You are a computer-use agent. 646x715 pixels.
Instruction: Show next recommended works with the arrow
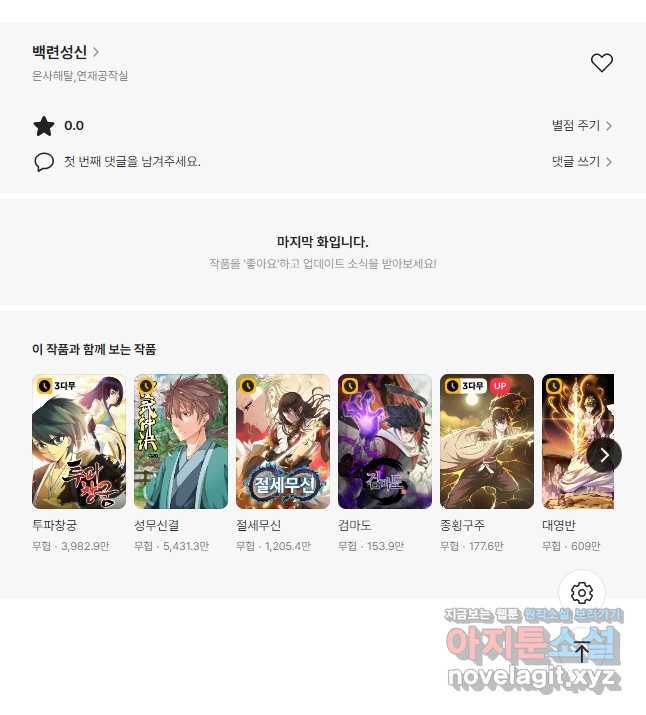[x=604, y=455]
